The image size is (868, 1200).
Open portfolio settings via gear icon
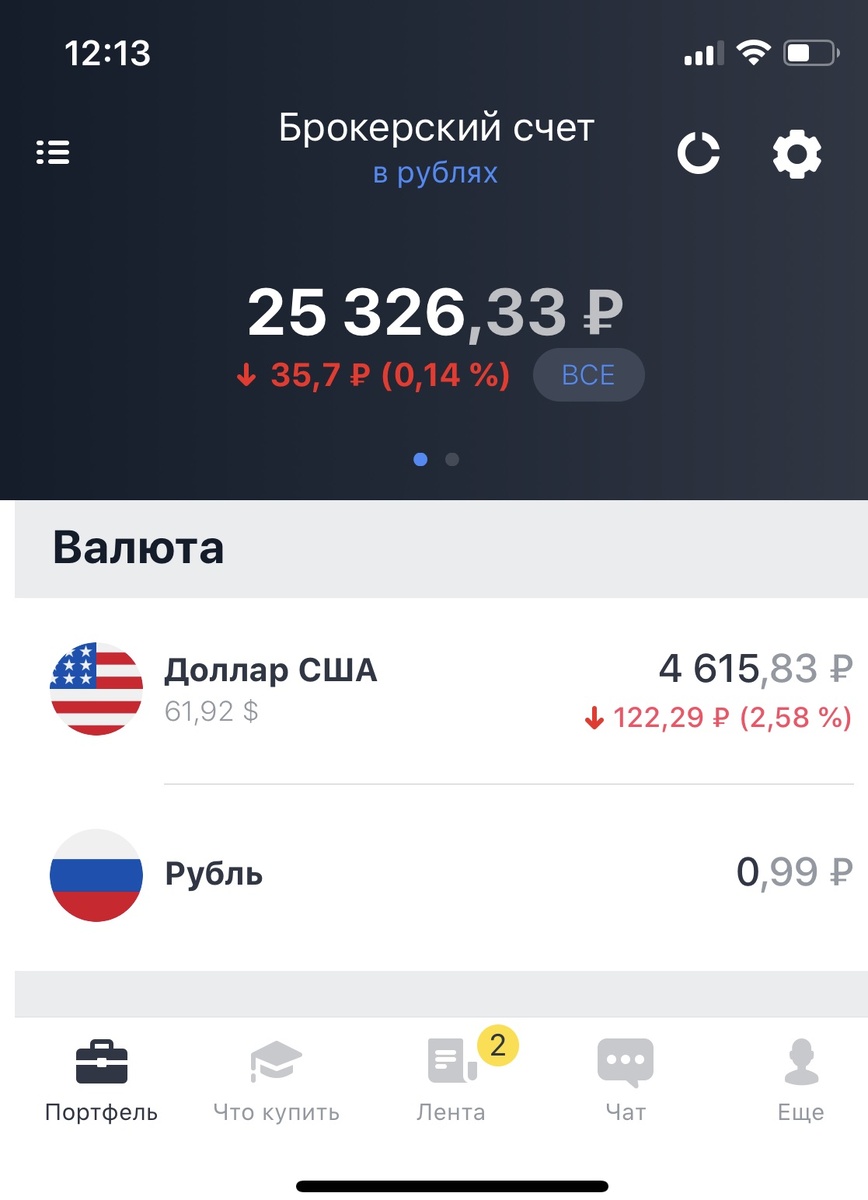pyautogui.click(x=796, y=152)
